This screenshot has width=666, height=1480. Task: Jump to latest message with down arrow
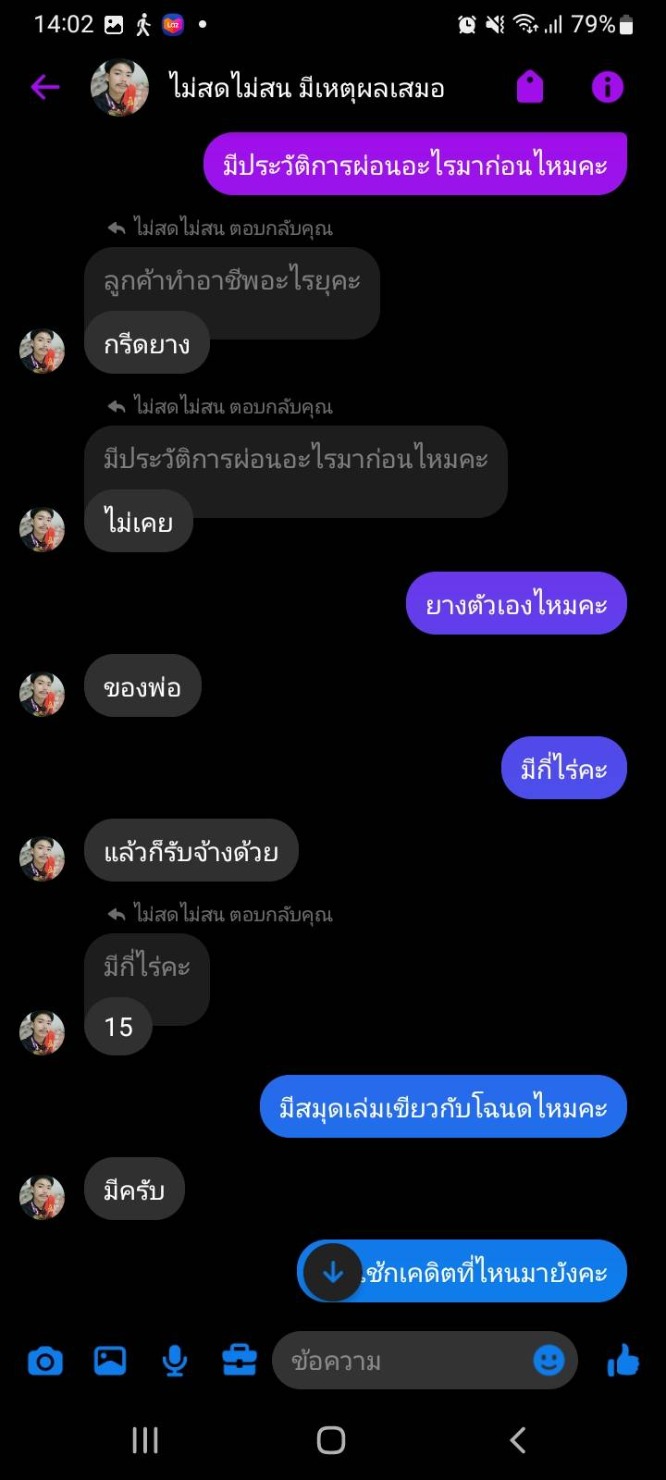pyautogui.click(x=333, y=1272)
